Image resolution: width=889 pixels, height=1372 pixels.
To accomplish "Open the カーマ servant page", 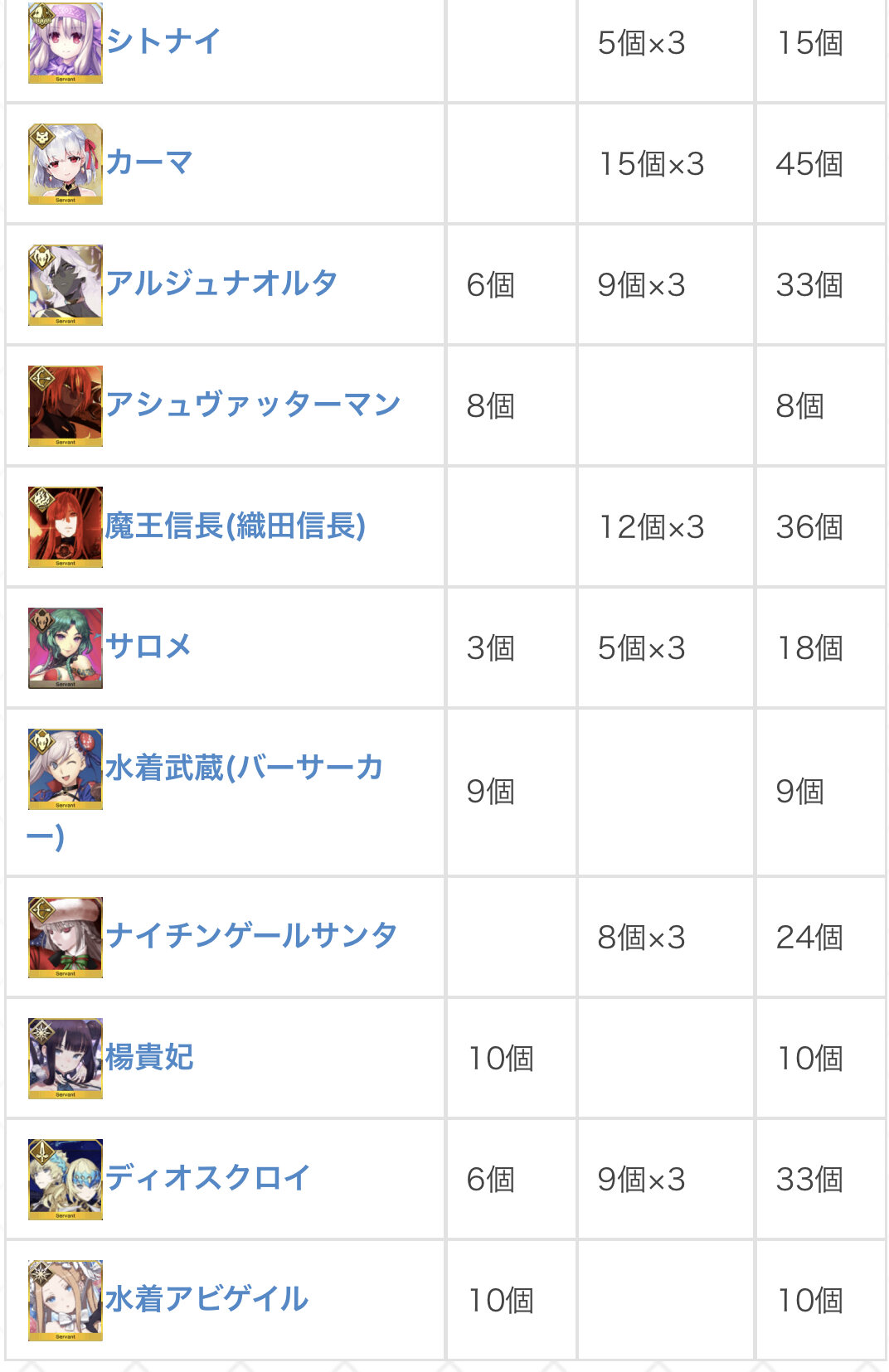I will tap(149, 162).
